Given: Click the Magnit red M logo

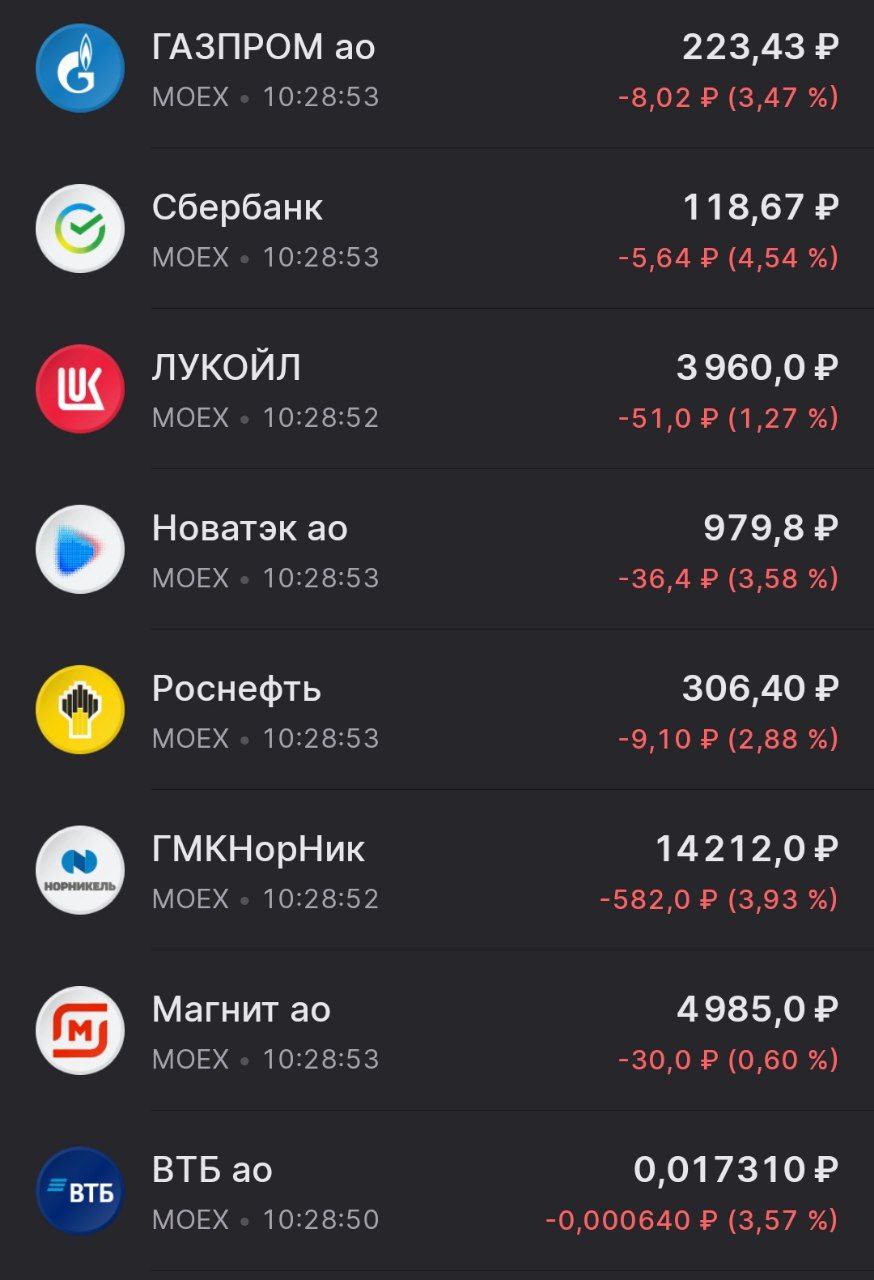Looking at the screenshot, I should tap(80, 1029).
